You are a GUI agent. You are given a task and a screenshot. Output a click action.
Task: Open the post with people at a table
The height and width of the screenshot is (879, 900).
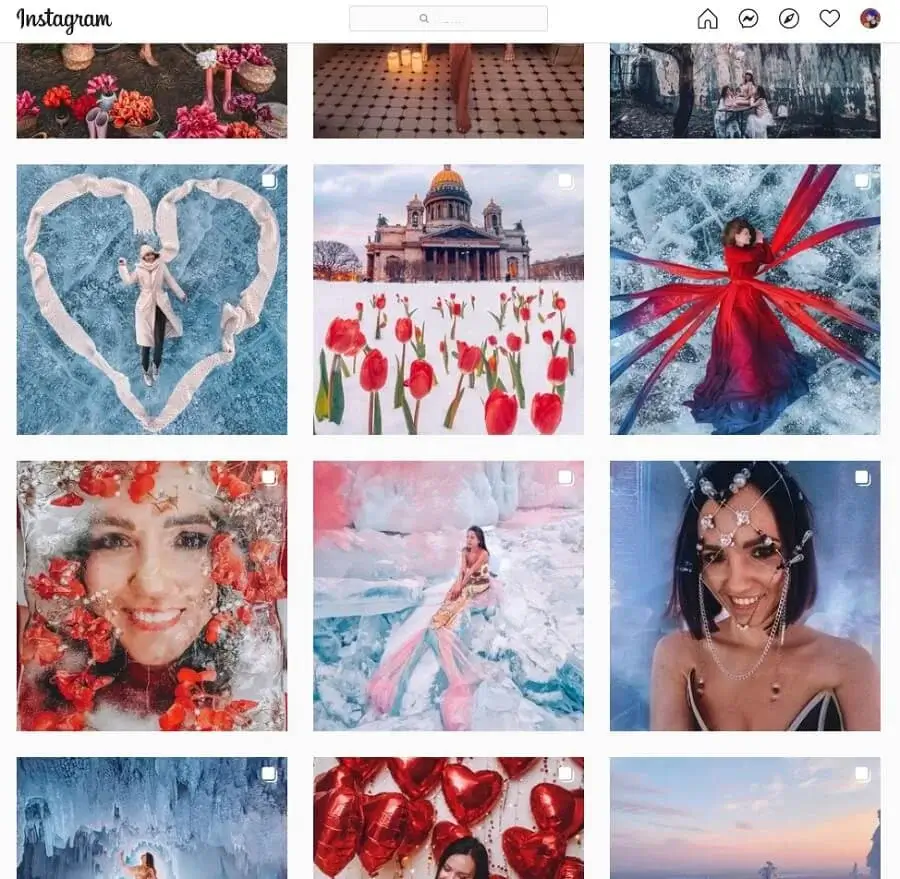tap(745, 90)
